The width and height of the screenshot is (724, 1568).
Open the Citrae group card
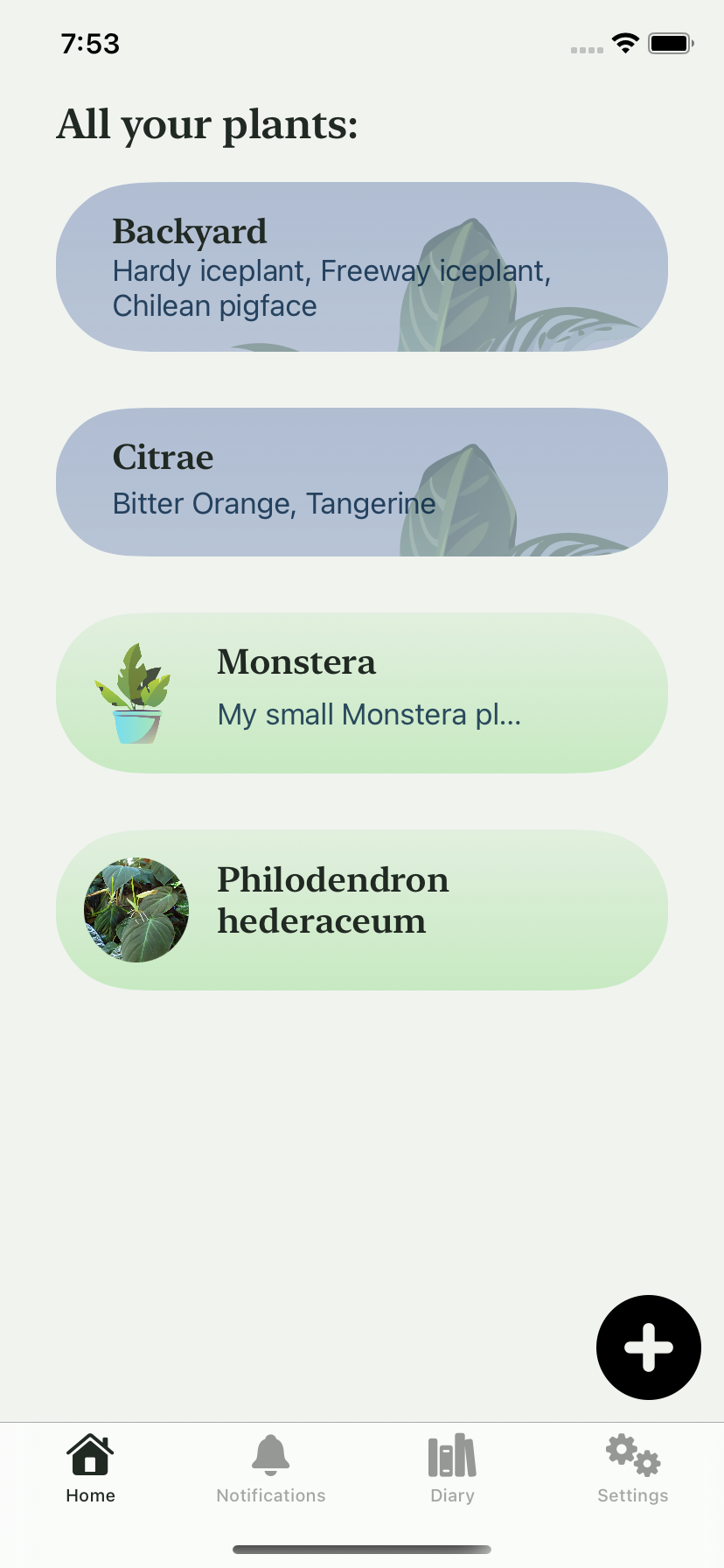coord(362,482)
